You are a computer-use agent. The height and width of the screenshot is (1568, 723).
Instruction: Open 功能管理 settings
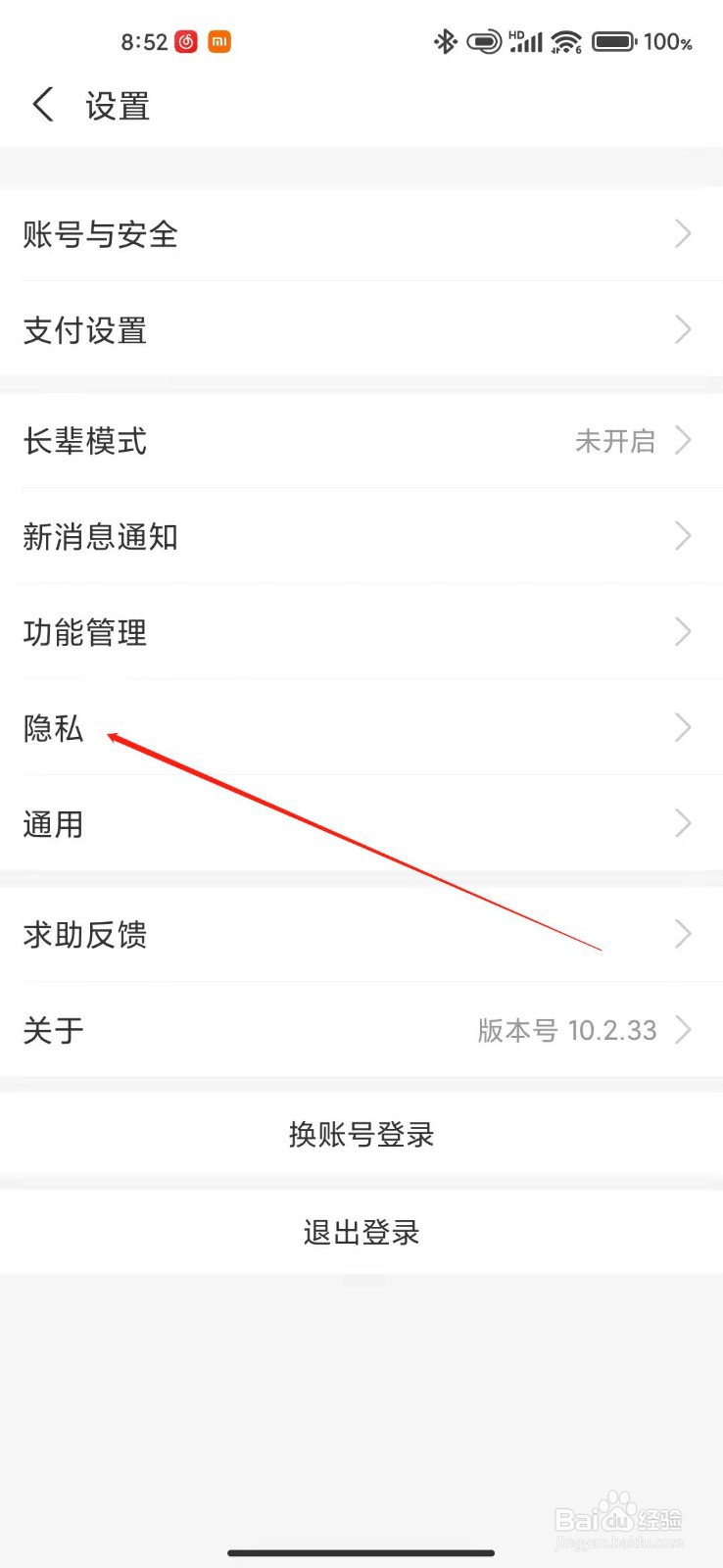(x=361, y=632)
